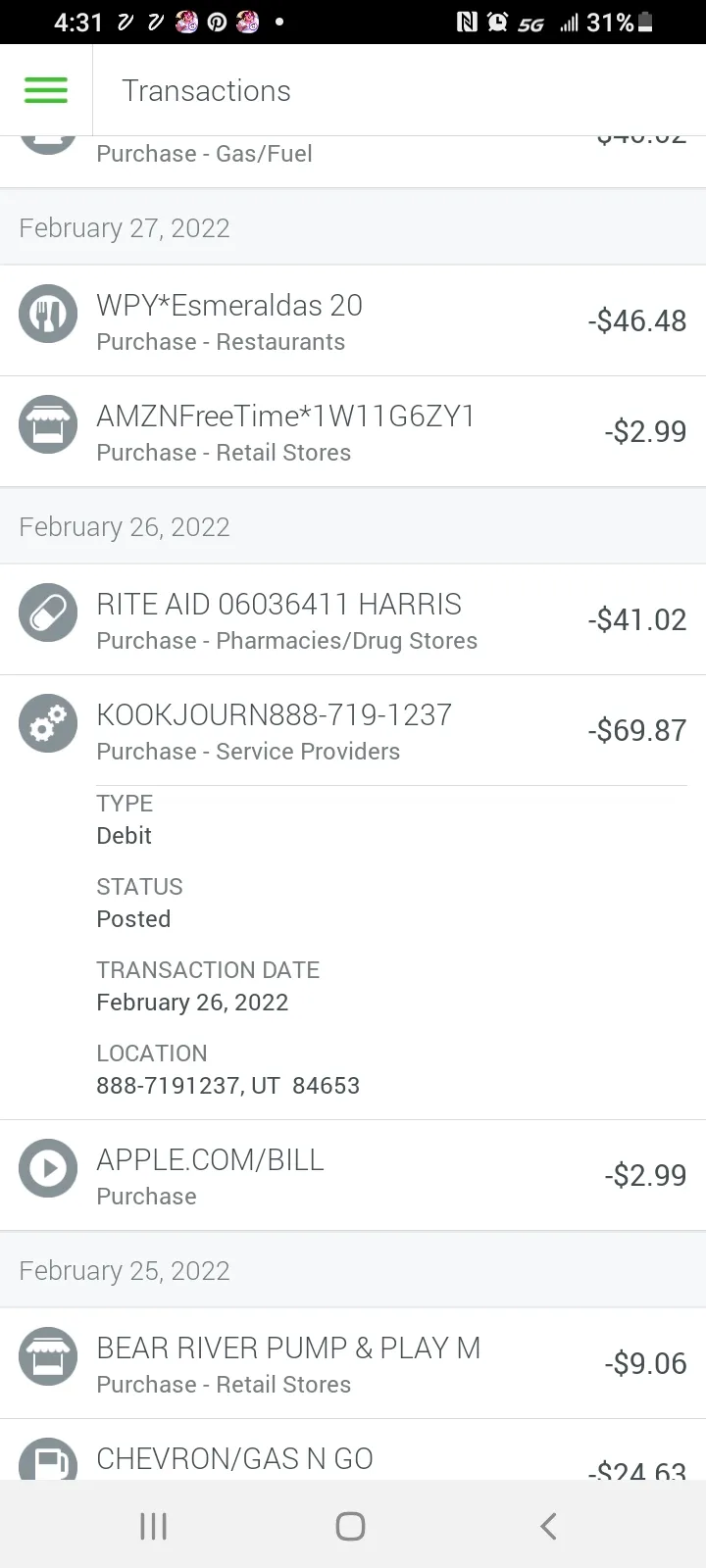The height and width of the screenshot is (1568, 706).
Task: View details of the APPLE.COM/BILL purchase
Action: pos(353,1175)
